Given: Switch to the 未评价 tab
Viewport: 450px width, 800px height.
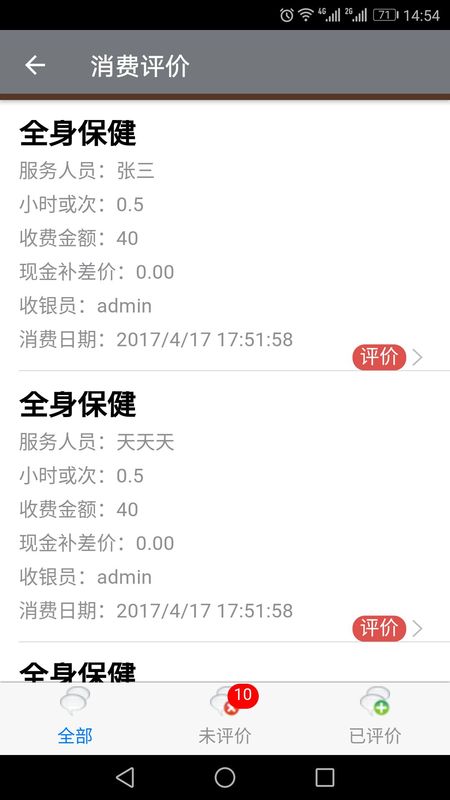Looking at the screenshot, I should click(x=225, y=718).
